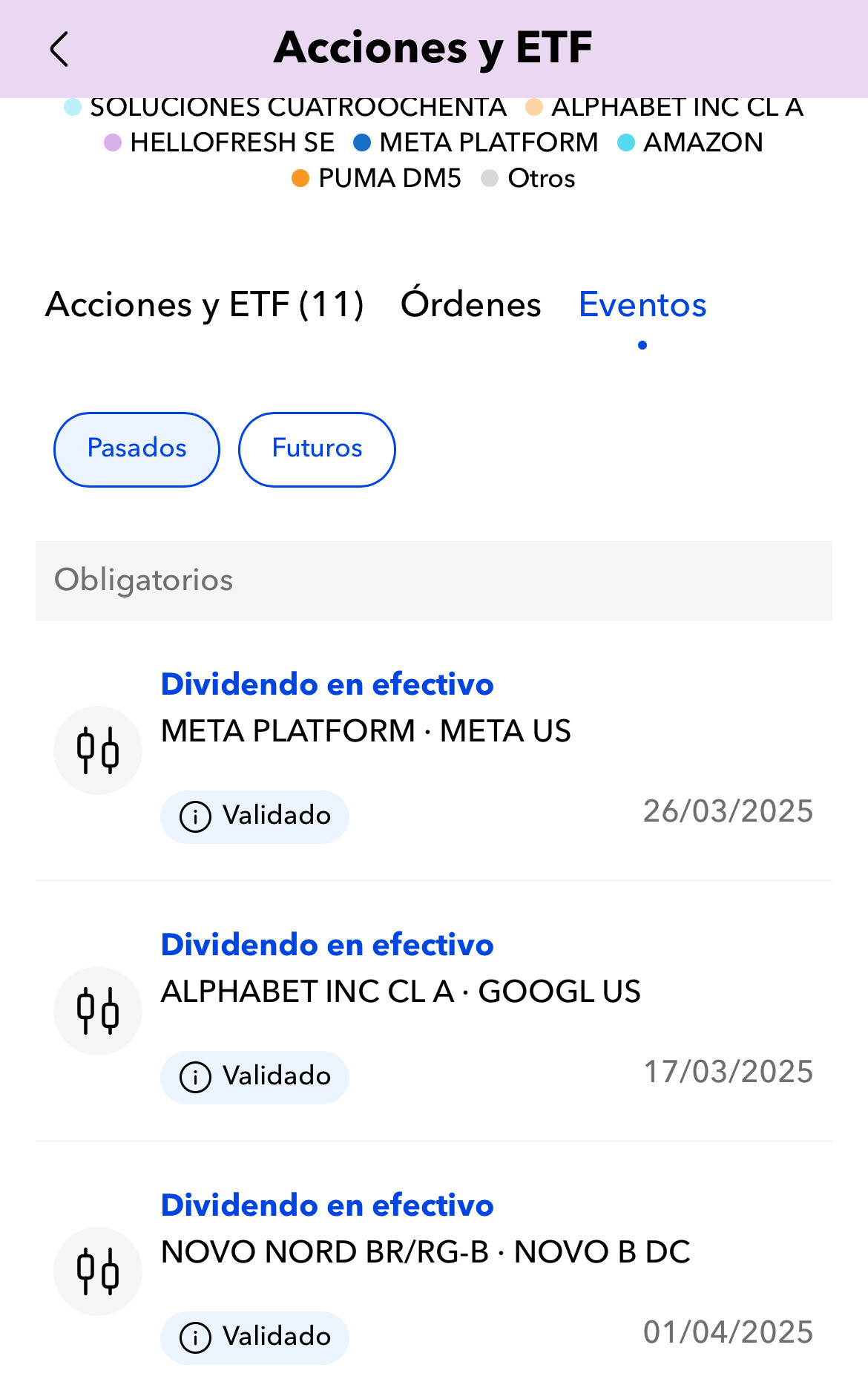Filter events by Pasados
The height and width of the screenshot is (1382, 868).
[x=137, y=449]
